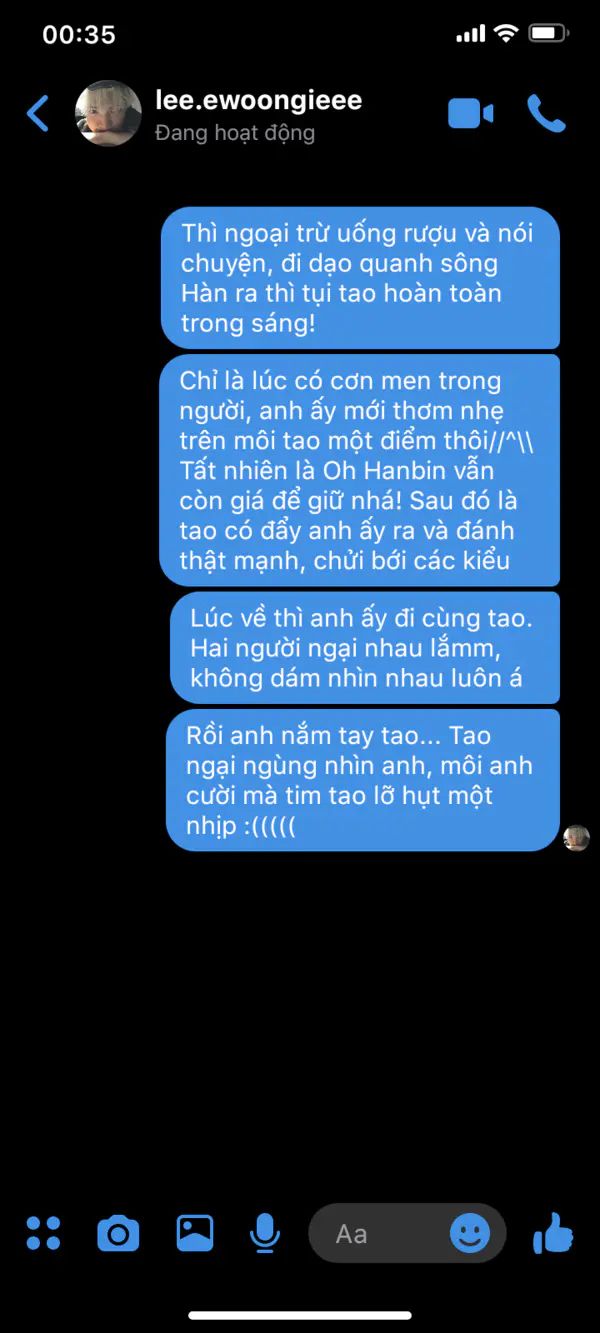600x1333 pixels.
Task: Start a voice call with lee.ewoongieee
Action: [546, 114]
